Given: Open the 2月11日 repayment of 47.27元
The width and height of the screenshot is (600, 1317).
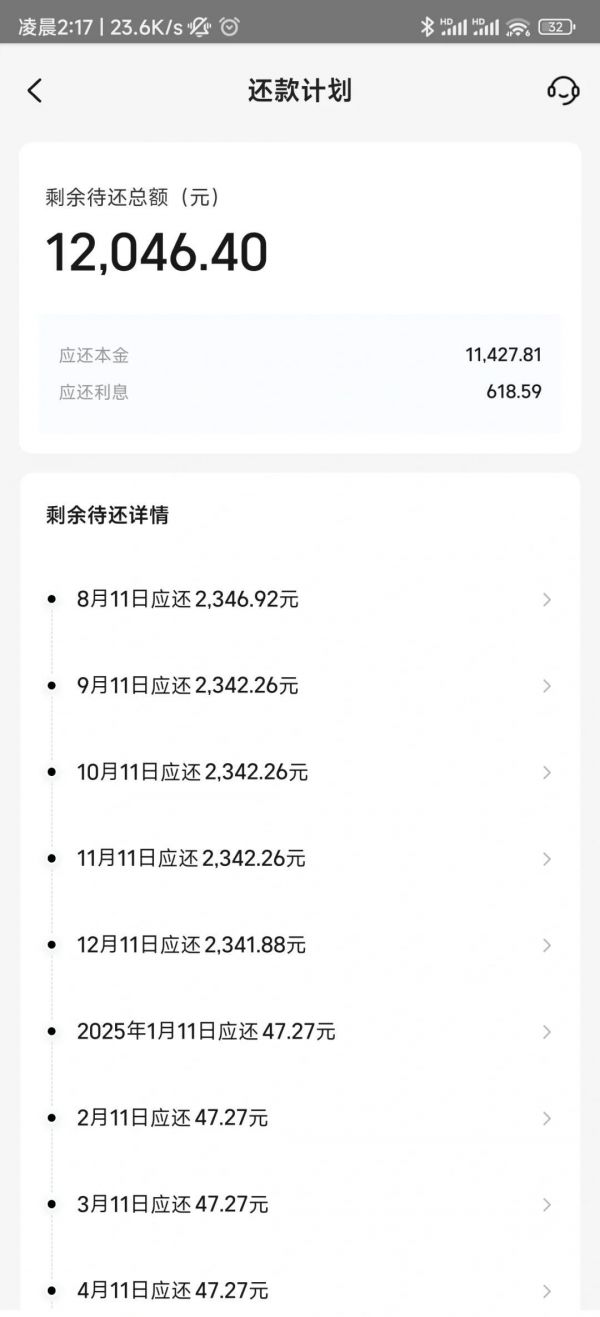Looking at the screenshot, I should coord(300,1118).
